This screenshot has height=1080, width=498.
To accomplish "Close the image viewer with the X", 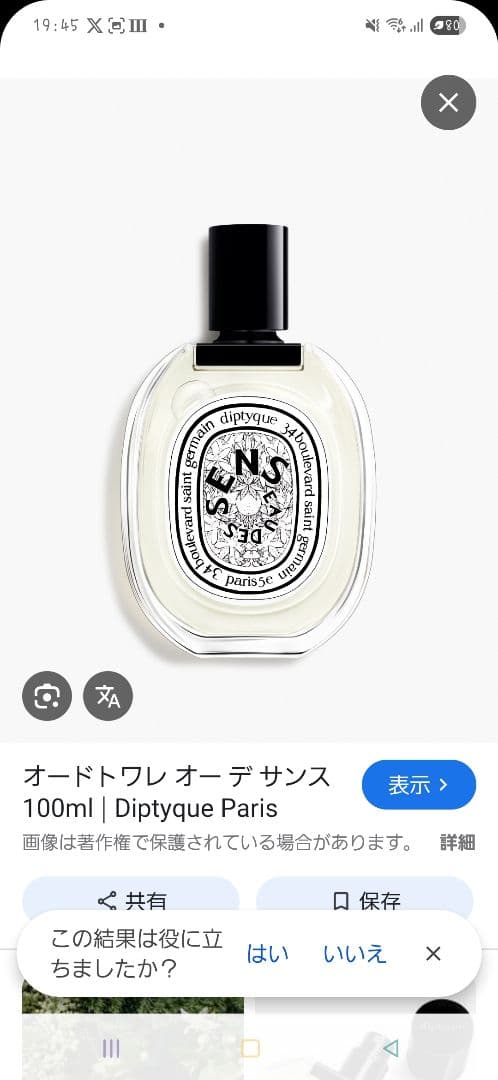I will (x=448, y=103).
